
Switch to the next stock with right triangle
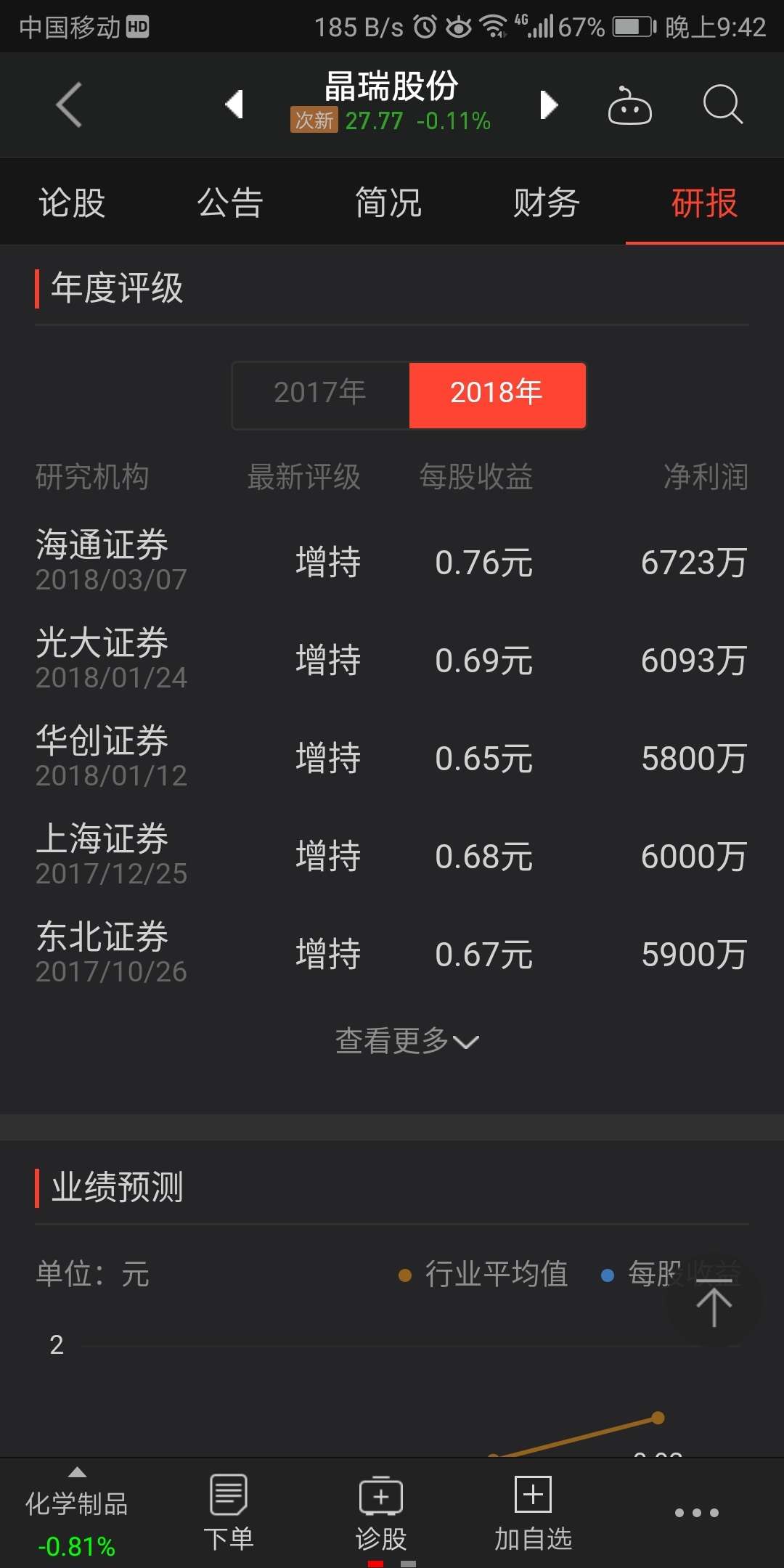(x=549, y=105)
